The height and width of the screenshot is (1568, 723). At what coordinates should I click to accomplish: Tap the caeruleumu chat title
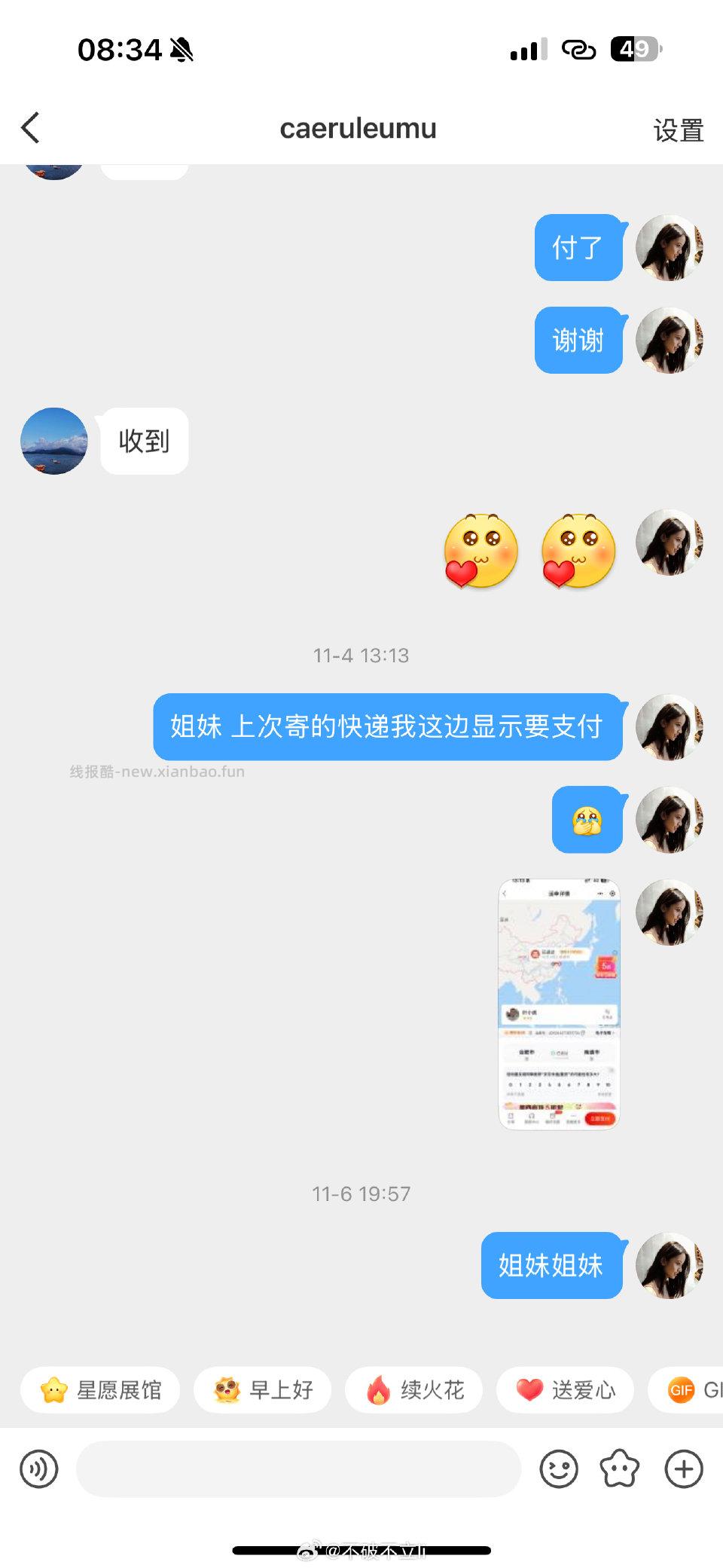coord(359,128)
